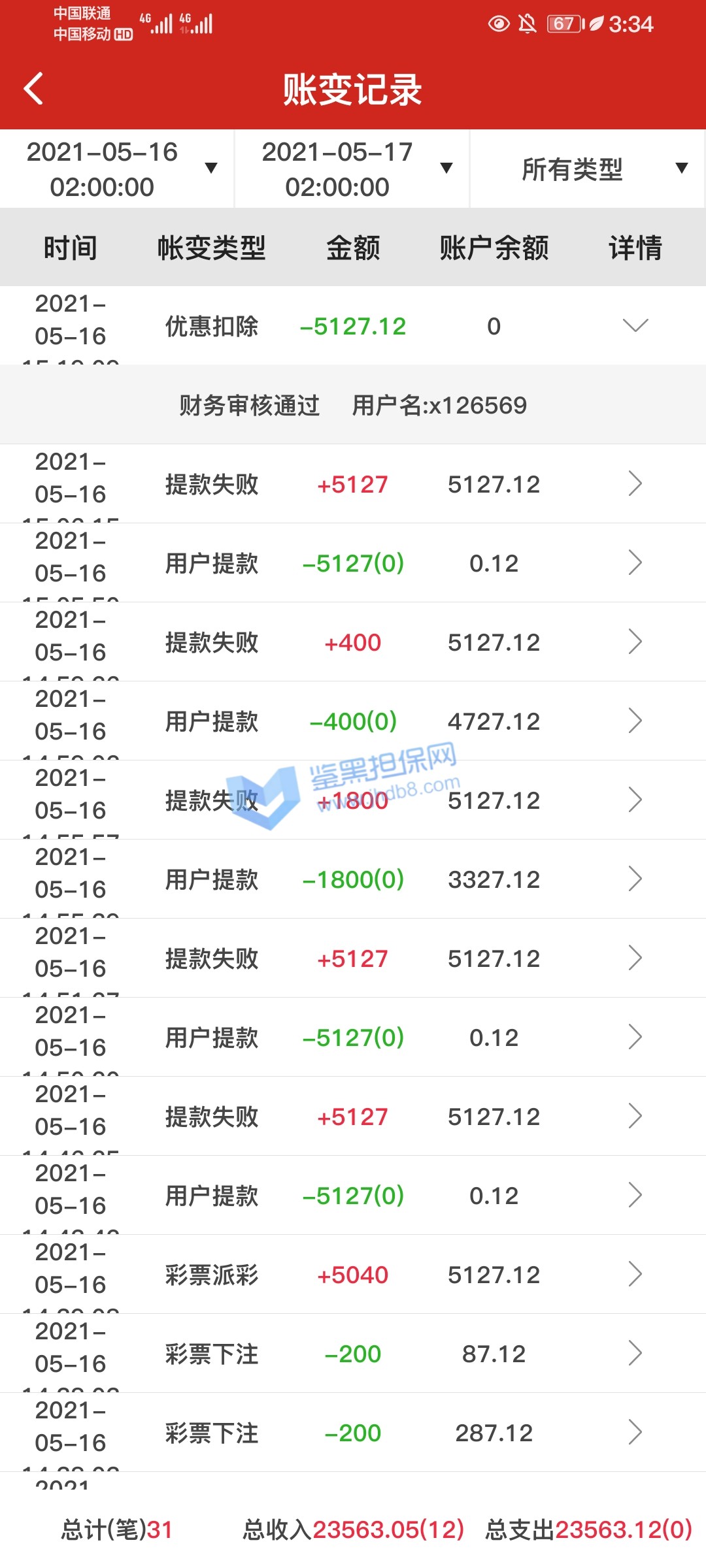Image resolution: width=706 pixels, height=1568 pixels.
Task: Go back from 账变记录 page
Action: click(34, 89)
